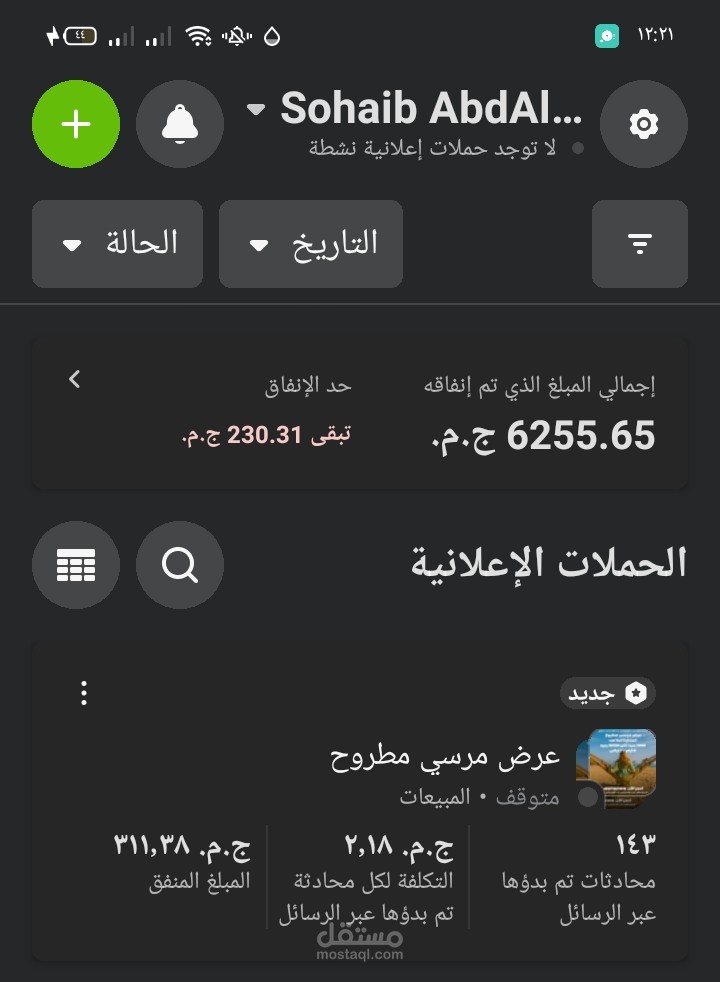The image size is (720, 982).
Task: Open the الحالة status dropdown
Action: 118,244
